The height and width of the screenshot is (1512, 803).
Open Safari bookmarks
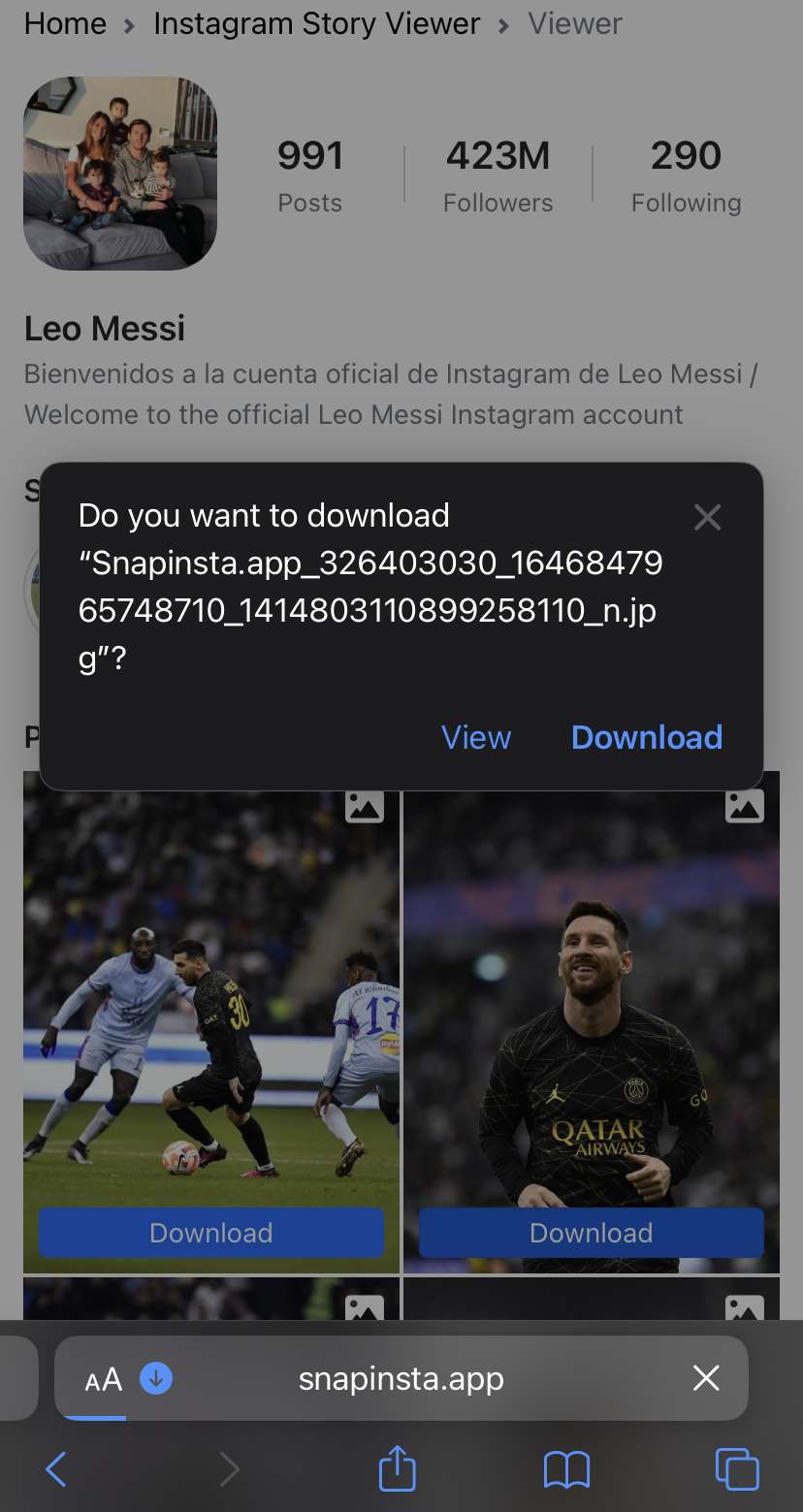[566, 1469]
